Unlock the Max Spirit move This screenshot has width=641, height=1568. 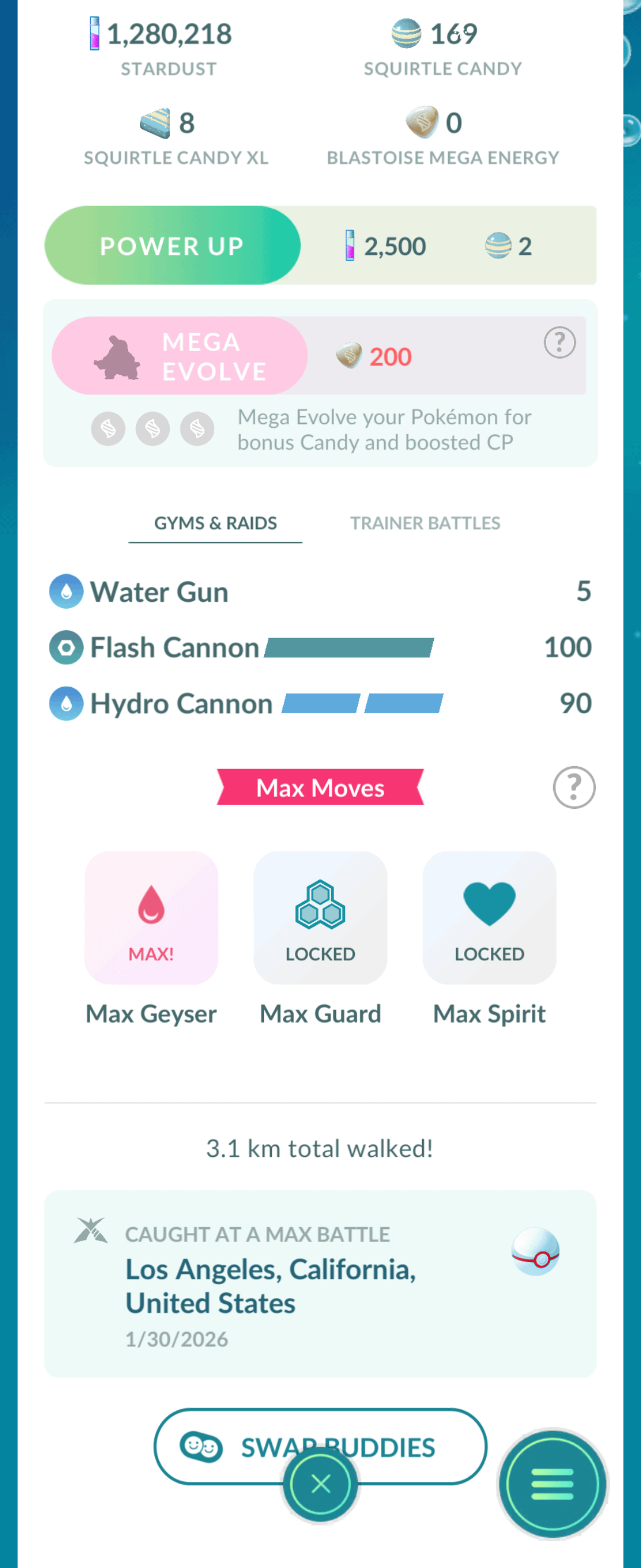tap(489, 917)
